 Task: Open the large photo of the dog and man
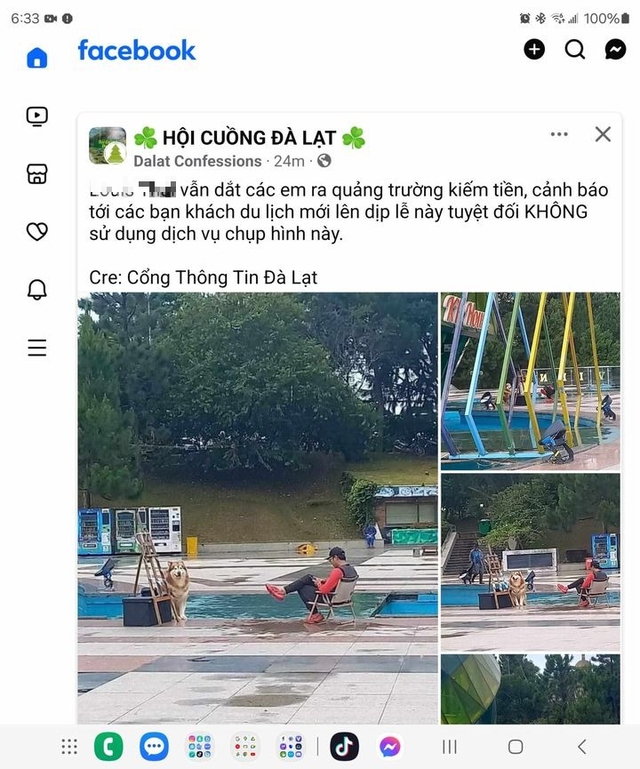point(257,507)
